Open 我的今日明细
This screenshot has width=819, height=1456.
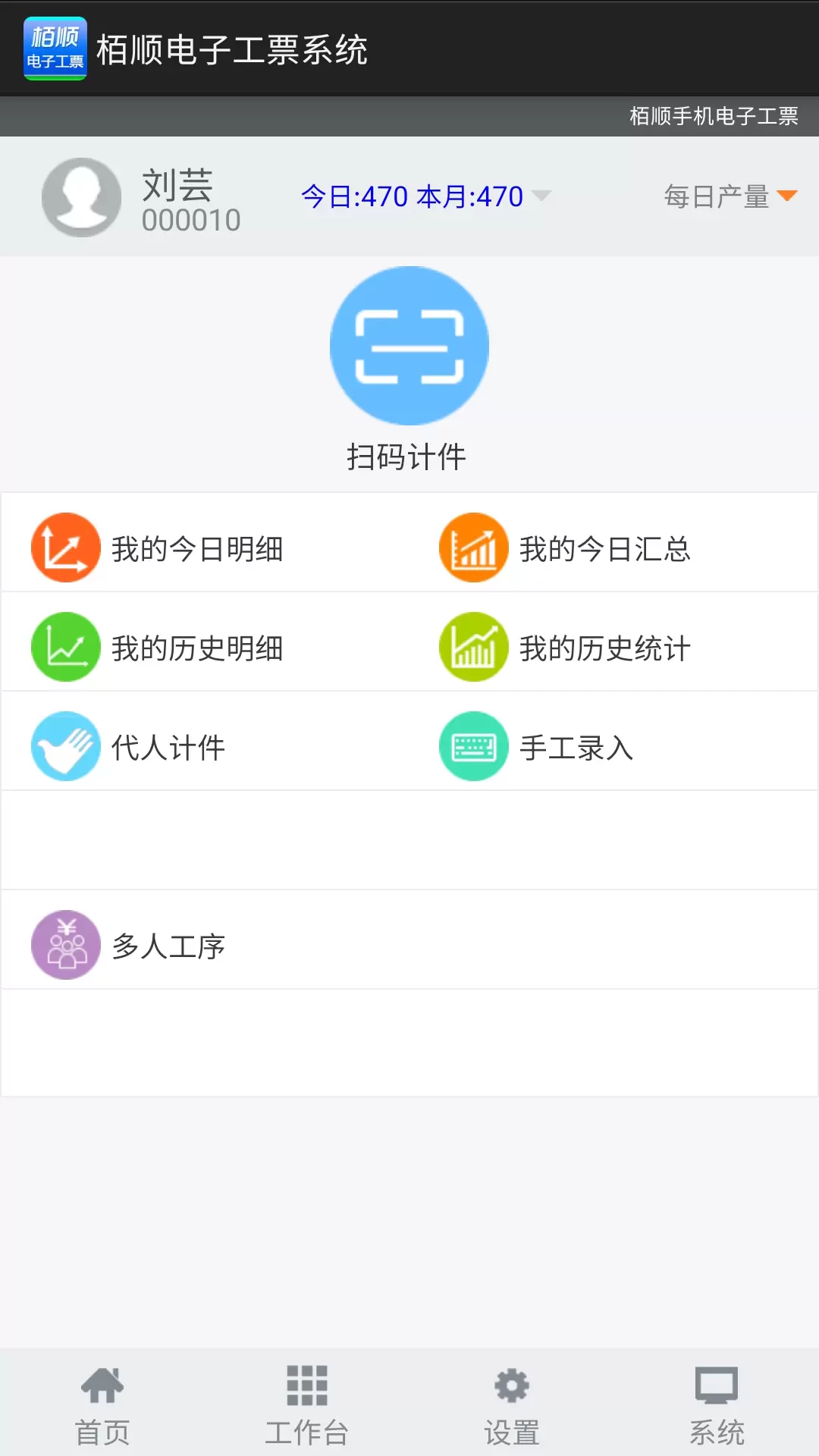coord(205,548)
